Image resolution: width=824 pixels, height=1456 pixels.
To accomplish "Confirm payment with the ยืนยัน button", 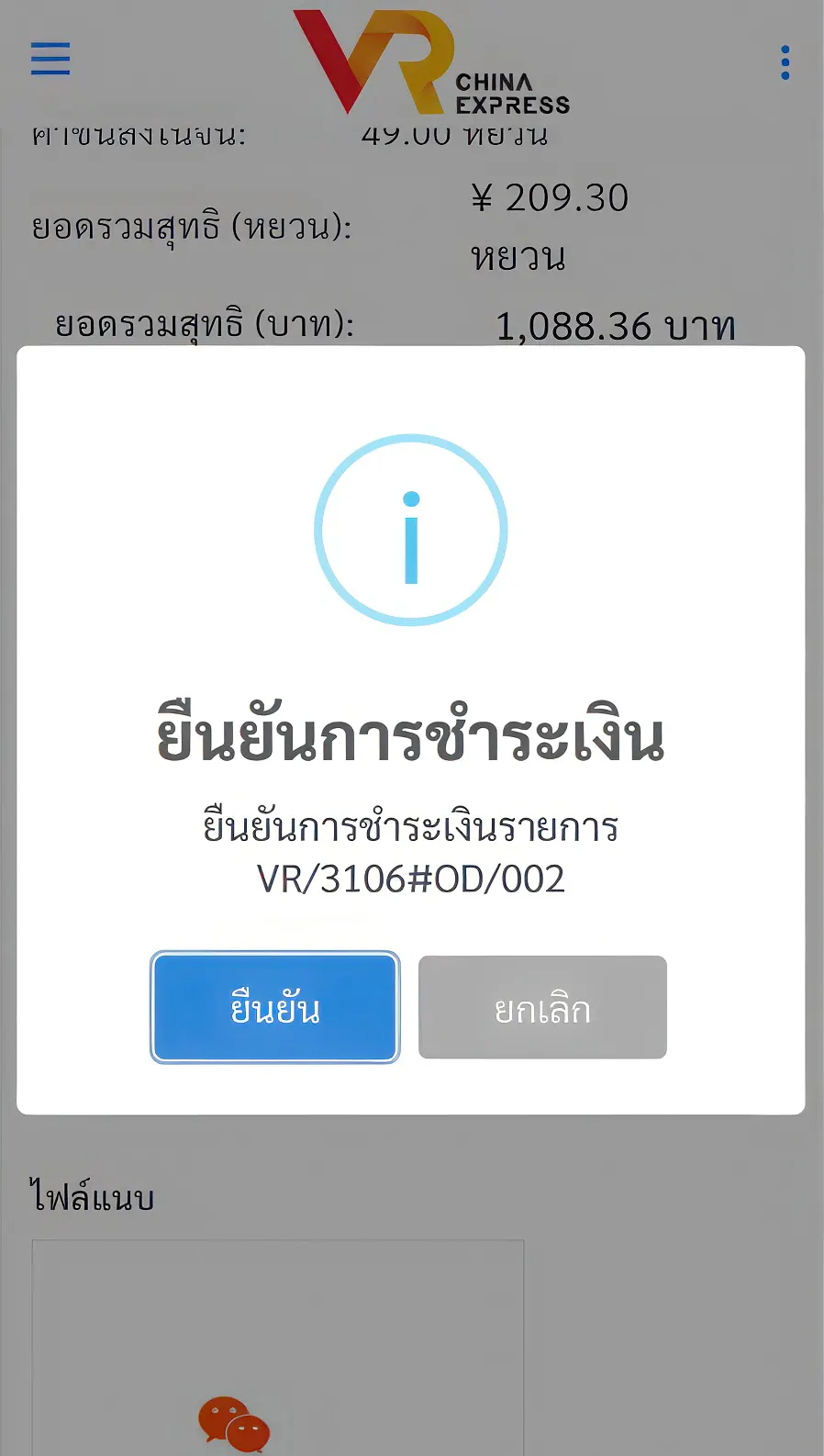I will pyautogui.click(x=274, y=1007).
